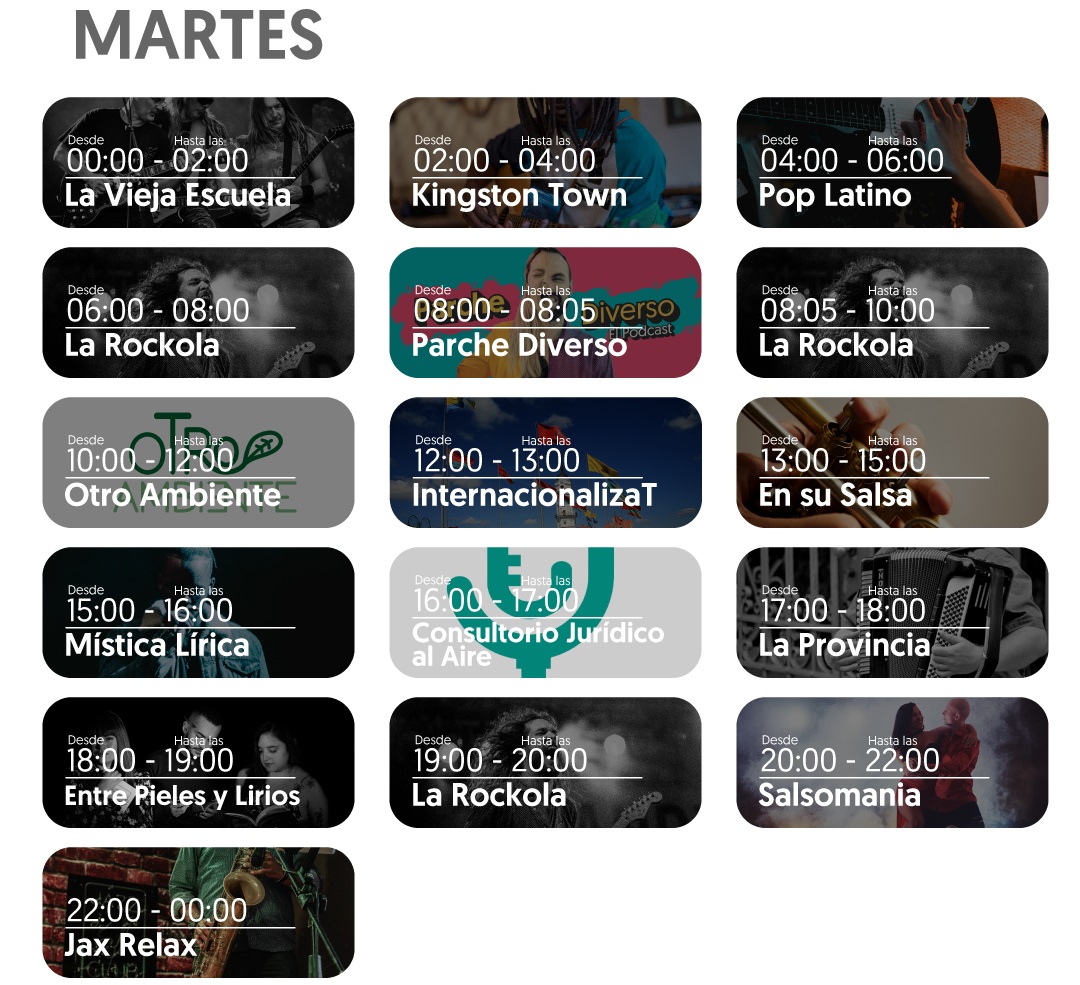This screenshot has width=1080, height=985.
Task: Open the Pop Latino card
Action: 892,162
